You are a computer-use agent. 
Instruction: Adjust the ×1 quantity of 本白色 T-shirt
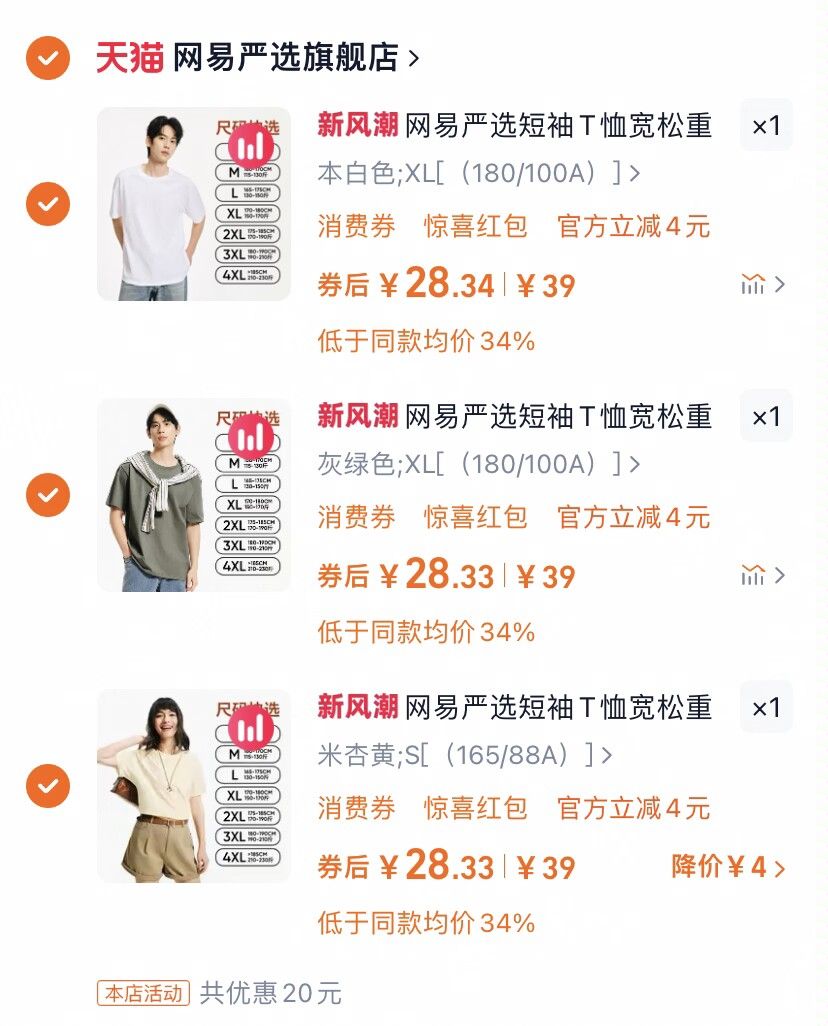coord(766,126)
